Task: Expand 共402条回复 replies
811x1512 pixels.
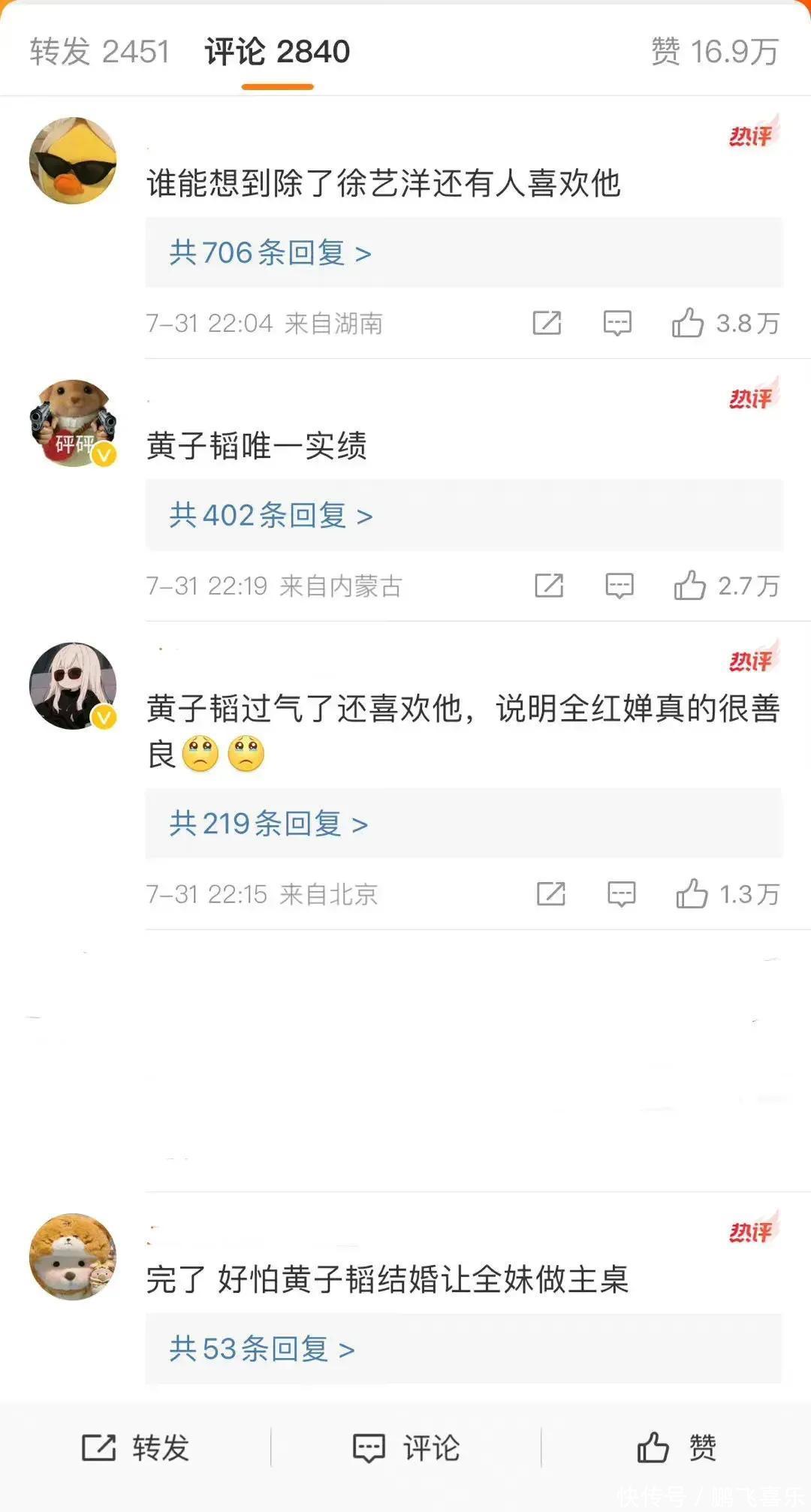Action: click(x=271, y=516)
